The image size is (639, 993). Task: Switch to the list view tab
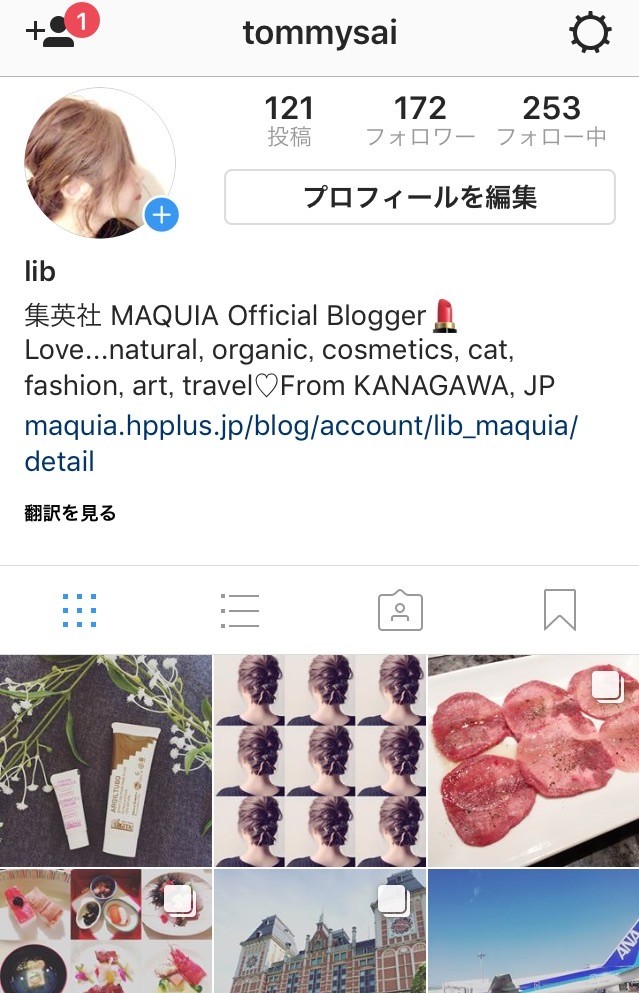click(239, 610)
